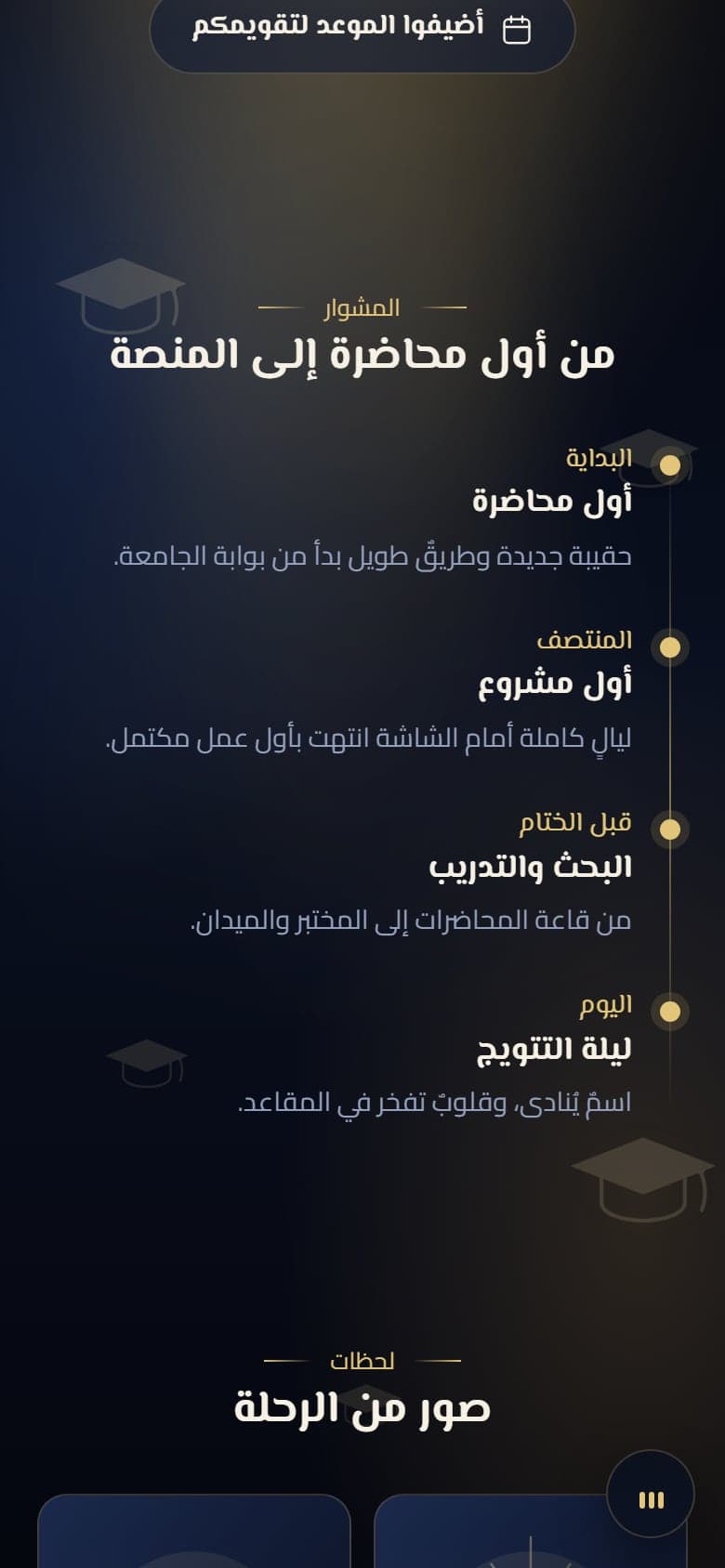Tap the أضيفوا الموعد لتقويمكم calendar button
This screenshot has height=1568, width=725.
pyautogui.click(x=362, y=30)
